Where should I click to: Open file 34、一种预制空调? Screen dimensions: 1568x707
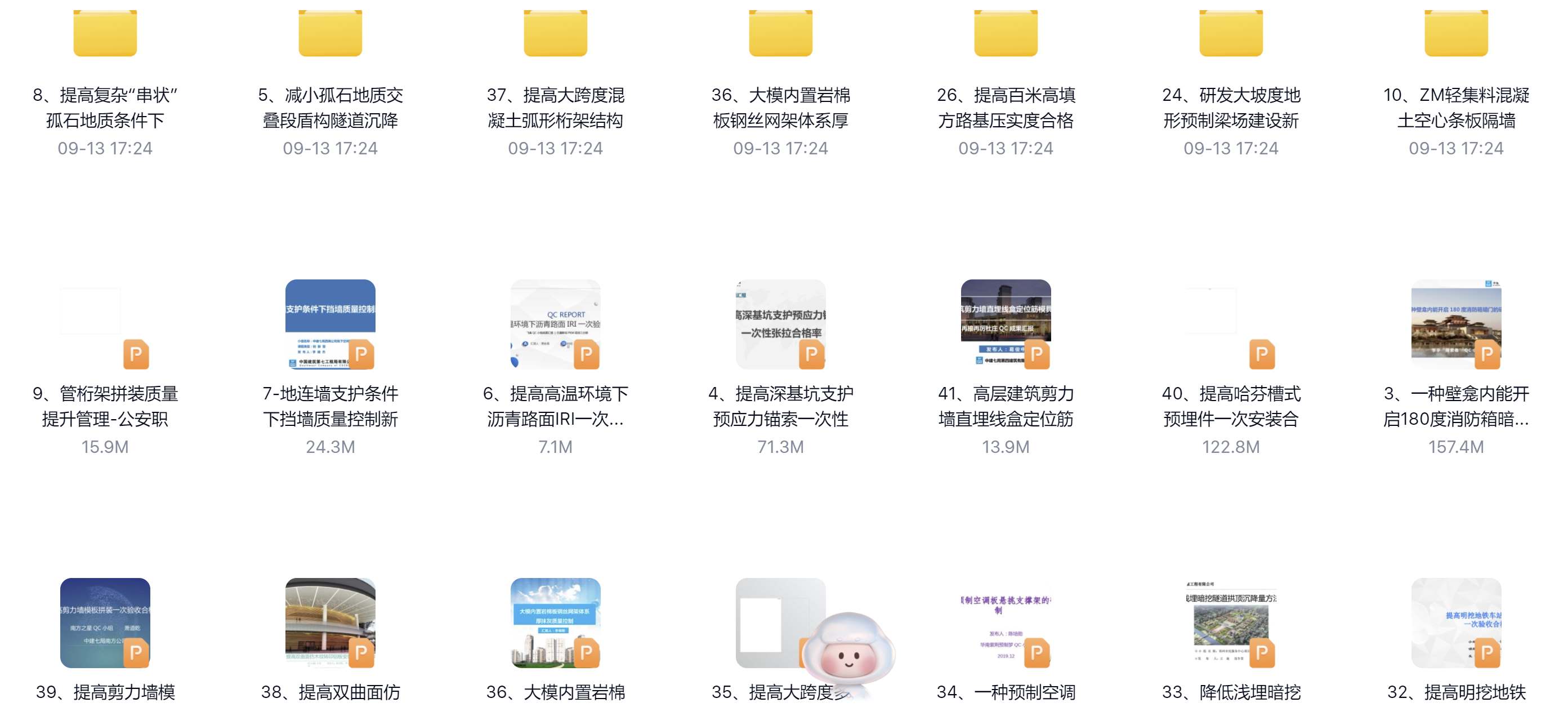[1006, 622]
